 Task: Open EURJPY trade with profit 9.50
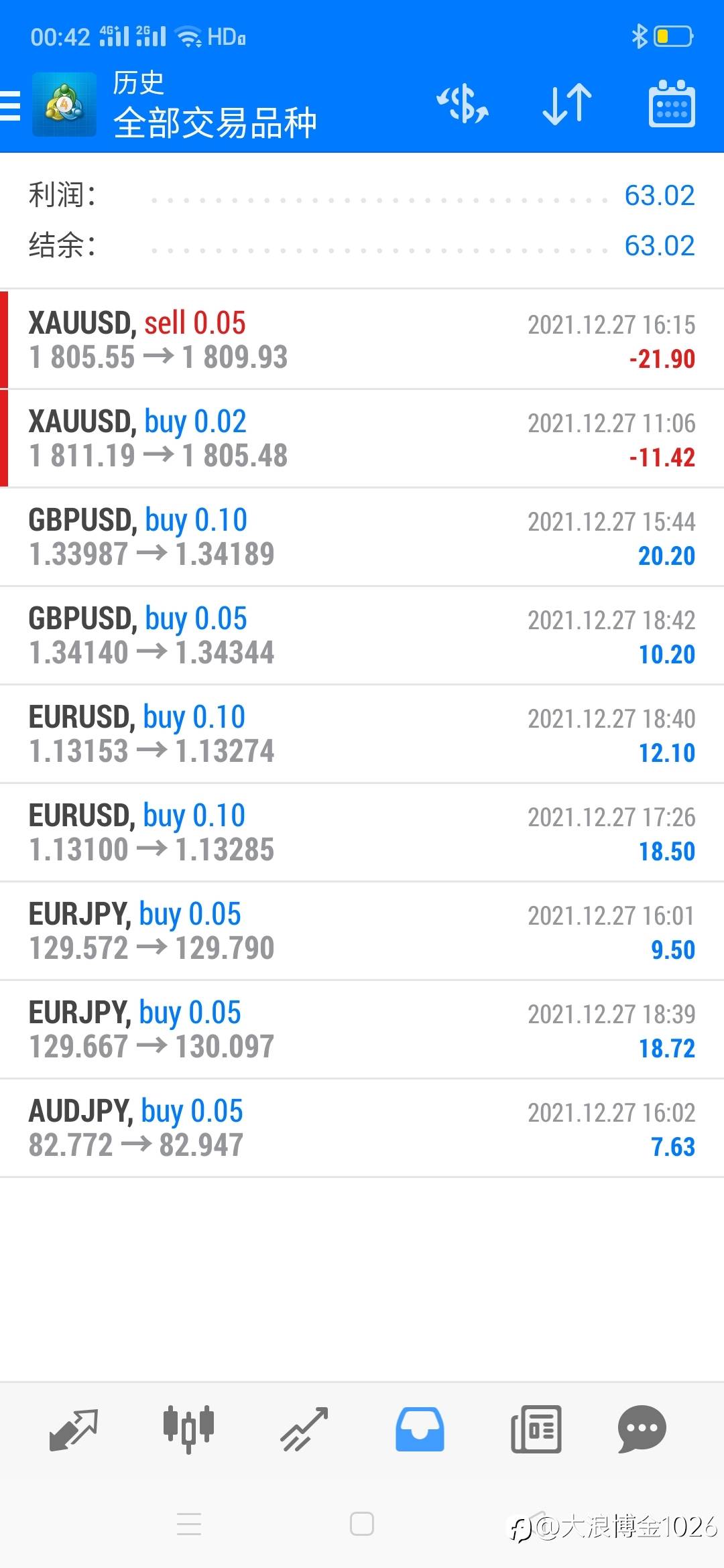tap(362, 931)
